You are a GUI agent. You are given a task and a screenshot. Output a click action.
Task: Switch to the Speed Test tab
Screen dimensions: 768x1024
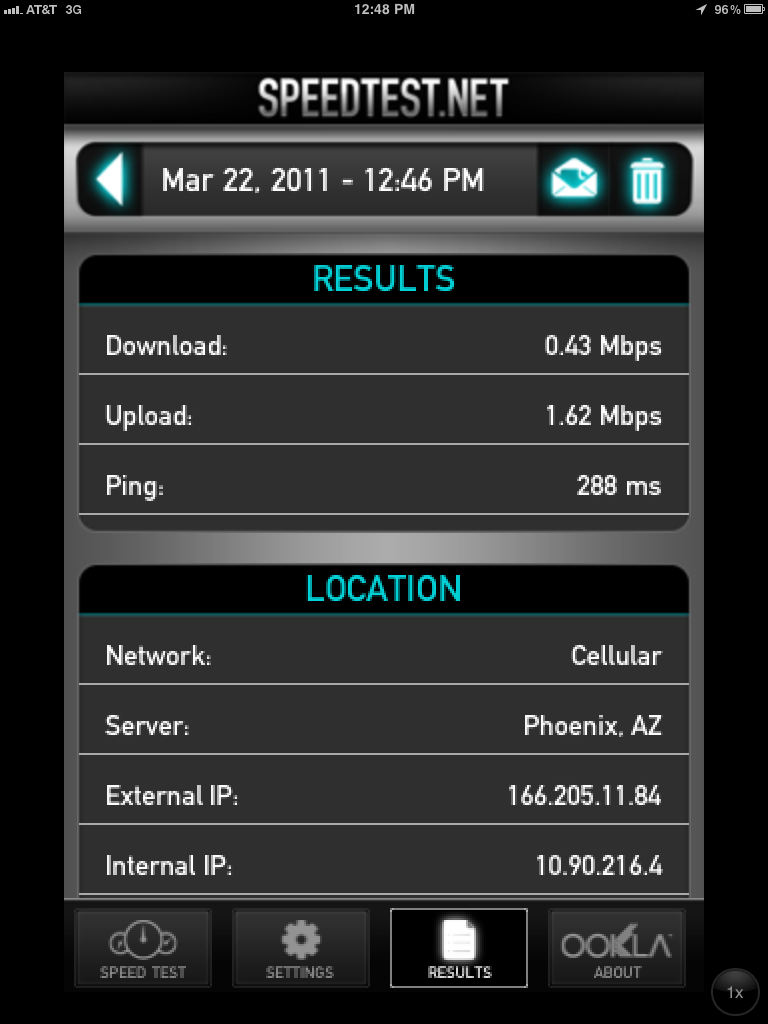(143, 947)
